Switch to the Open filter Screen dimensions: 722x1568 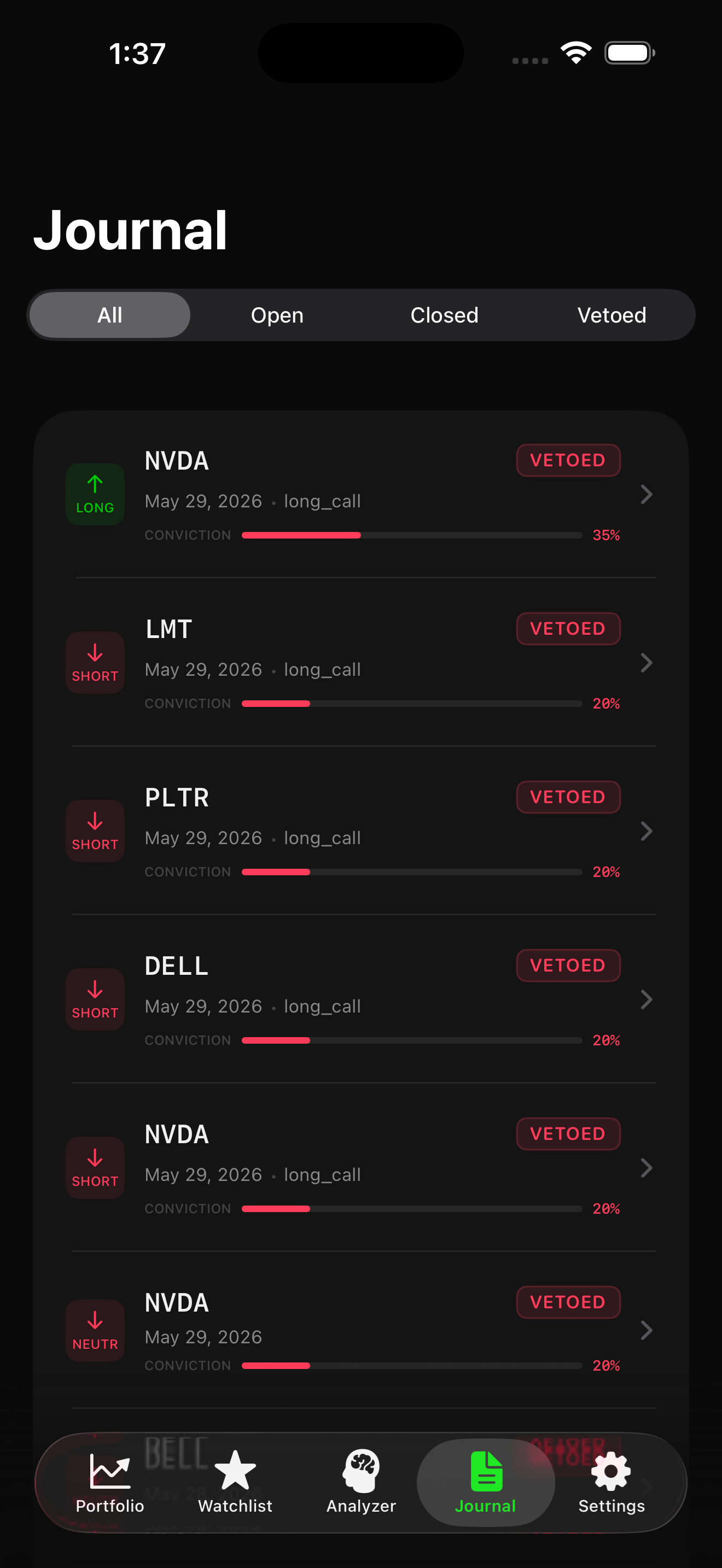277,315
